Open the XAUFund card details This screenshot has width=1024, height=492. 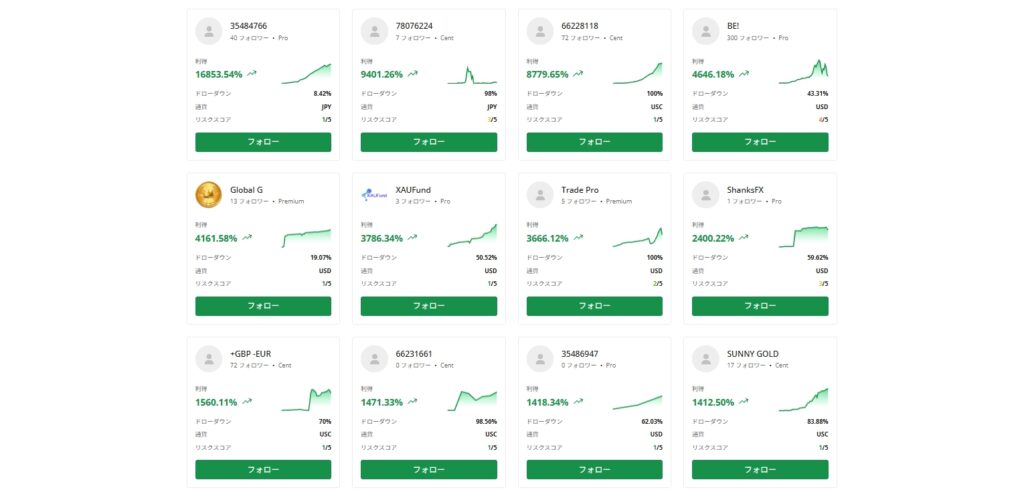(414, 189)
